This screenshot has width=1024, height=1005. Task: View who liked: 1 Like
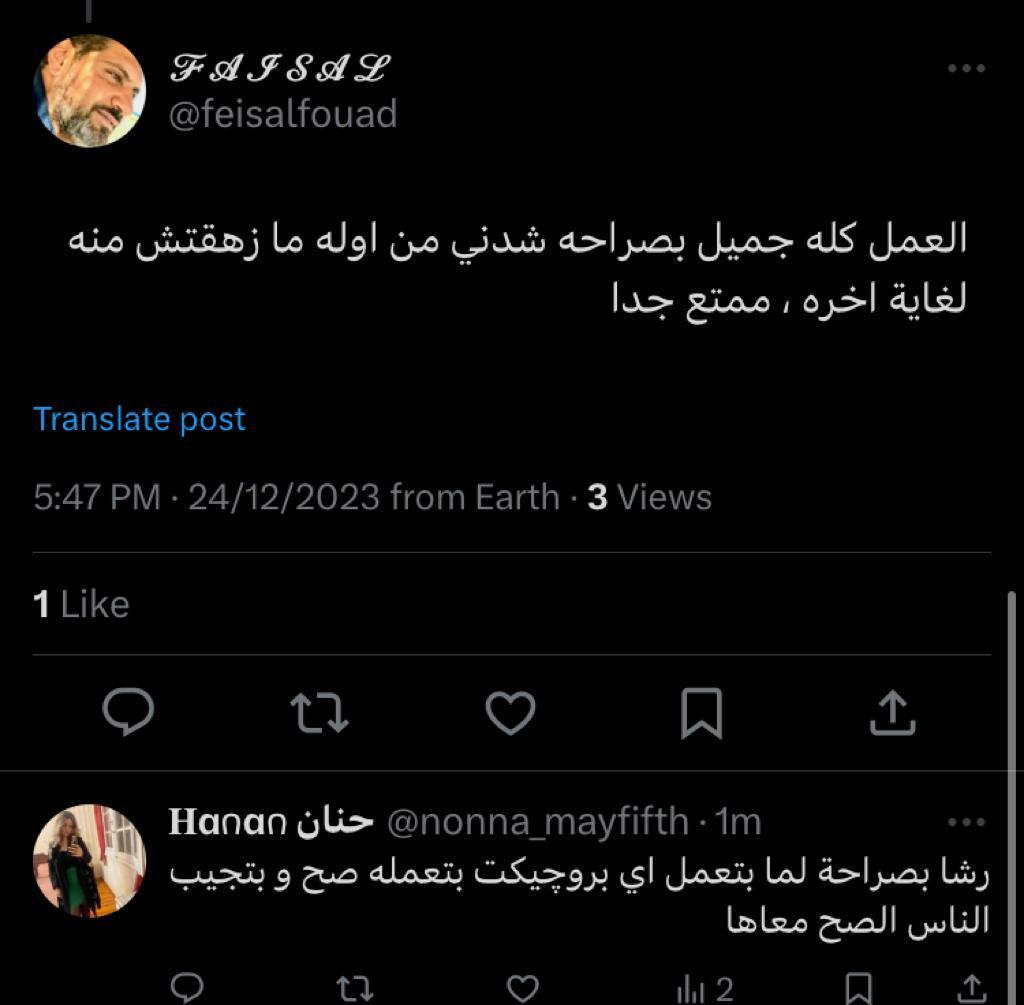(81, 604)
